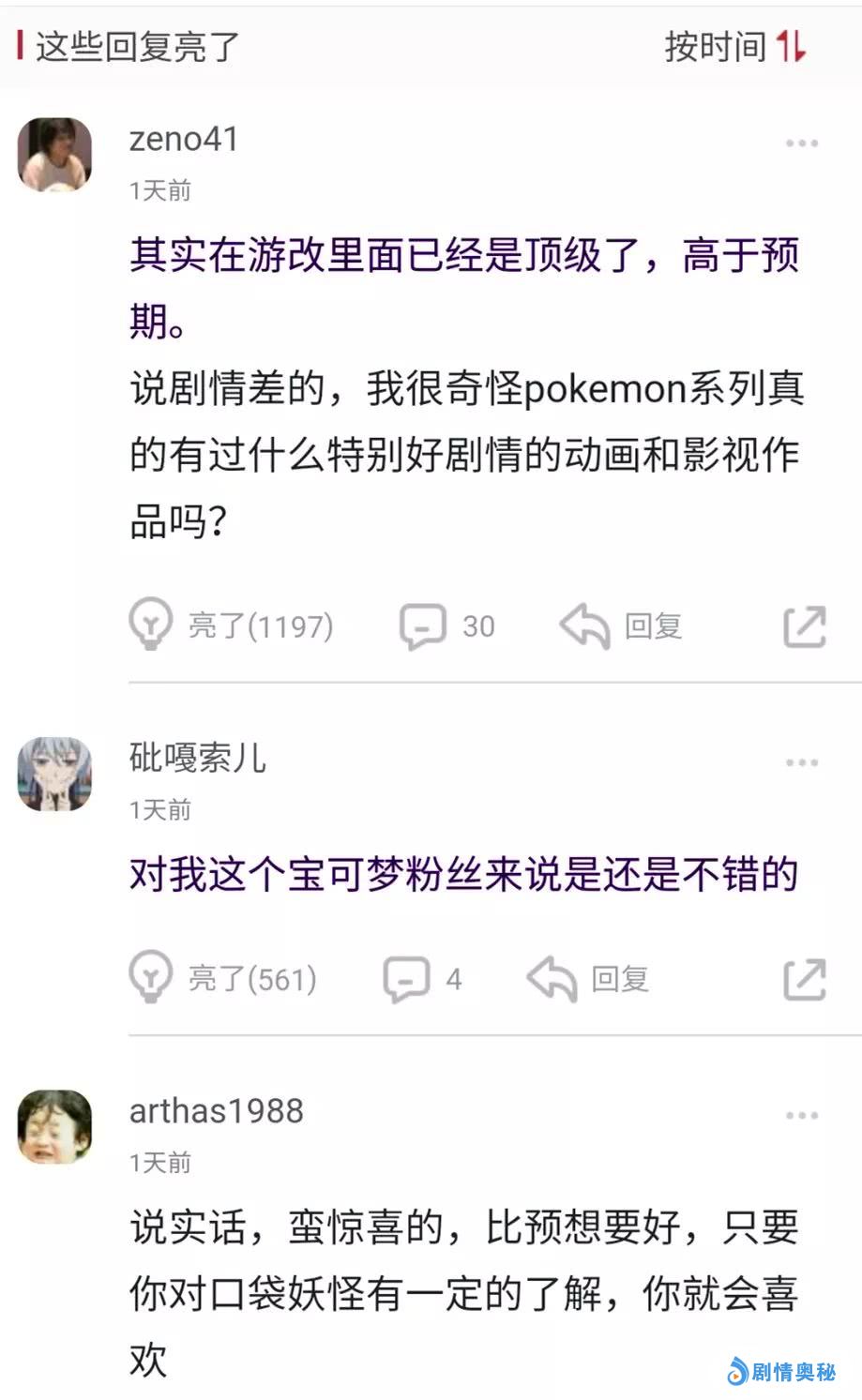Open overflow menu on arthas1988's comment
The height and width of the screenshot is (1400, 862).
click(802, 1115)
